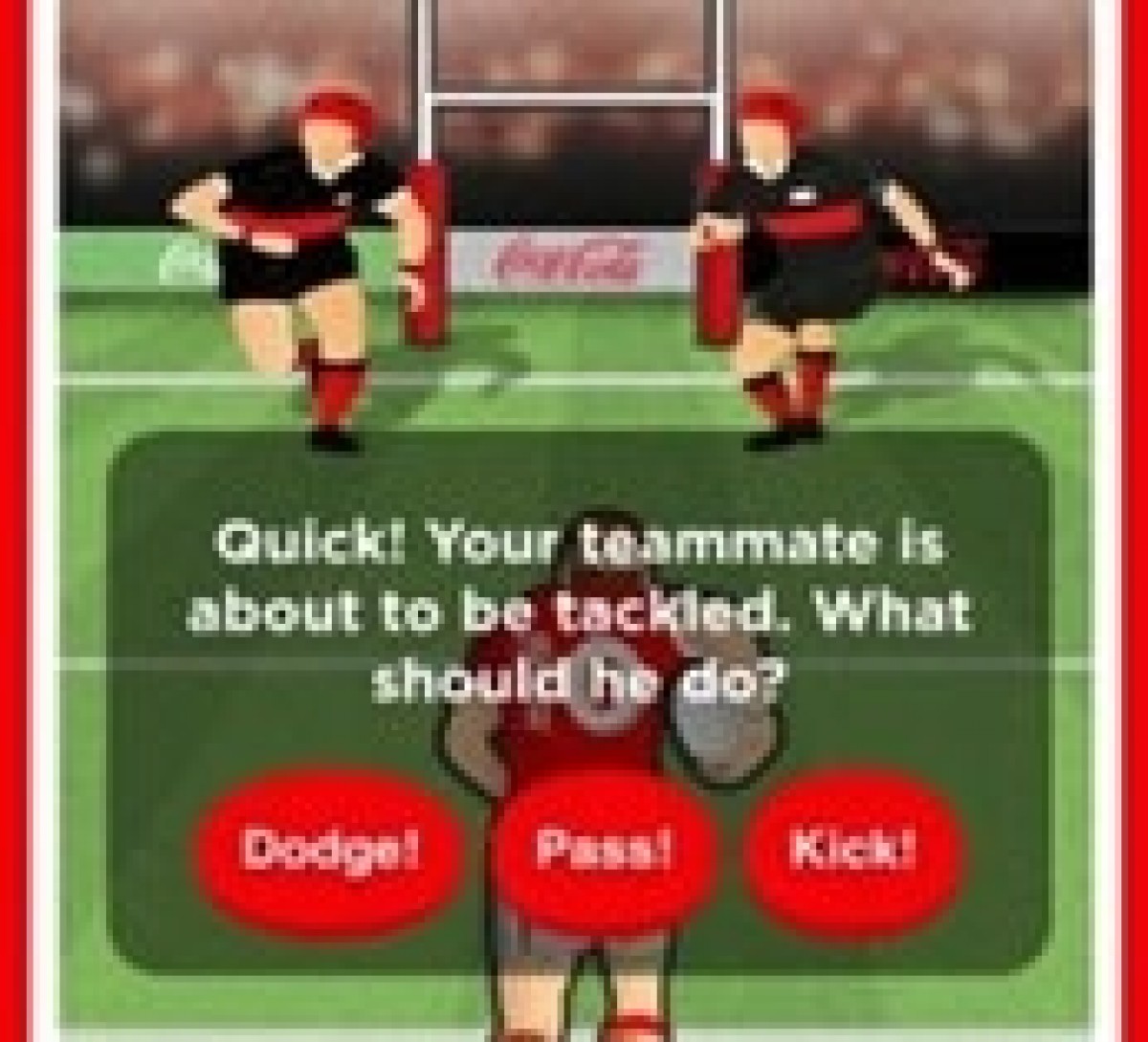Select the Pass! button
This screenshot has height=1042, width=1148.
605,851
